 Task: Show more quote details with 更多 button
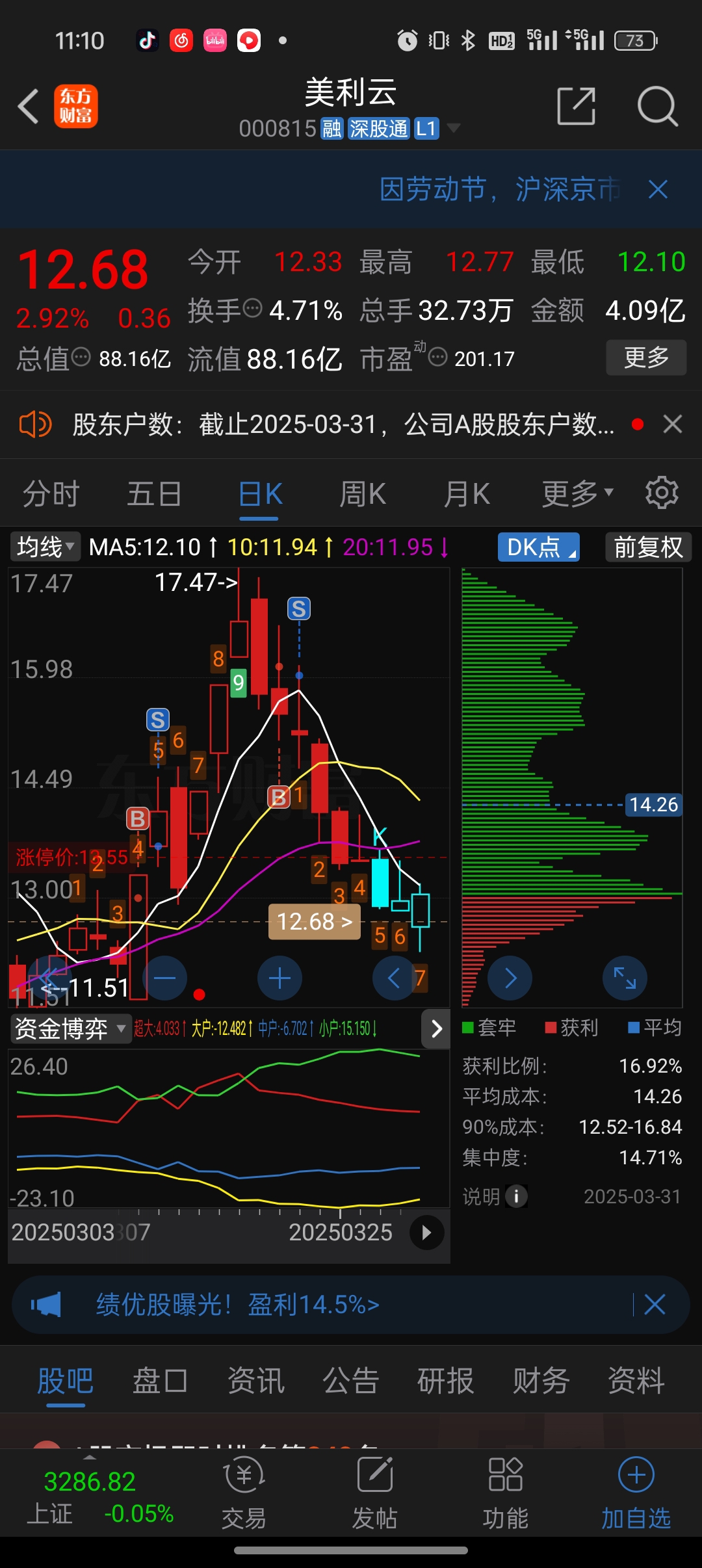[646, 357]
